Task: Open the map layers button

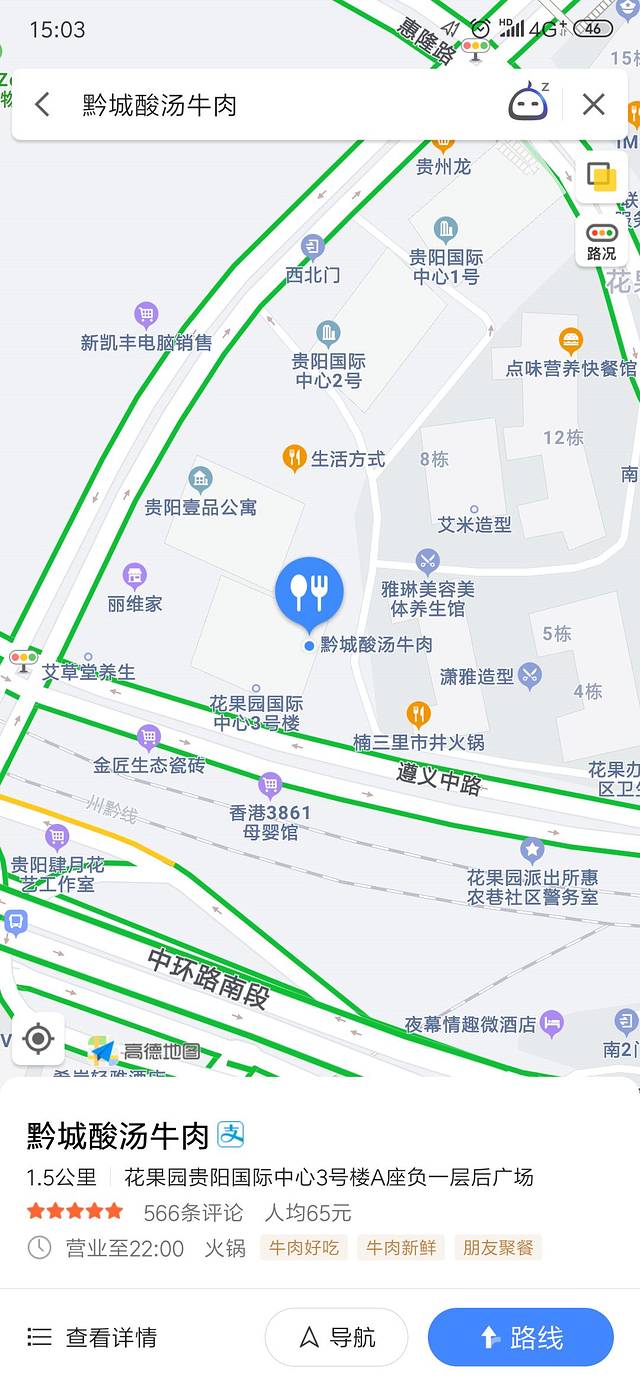Action: [601, 176]
